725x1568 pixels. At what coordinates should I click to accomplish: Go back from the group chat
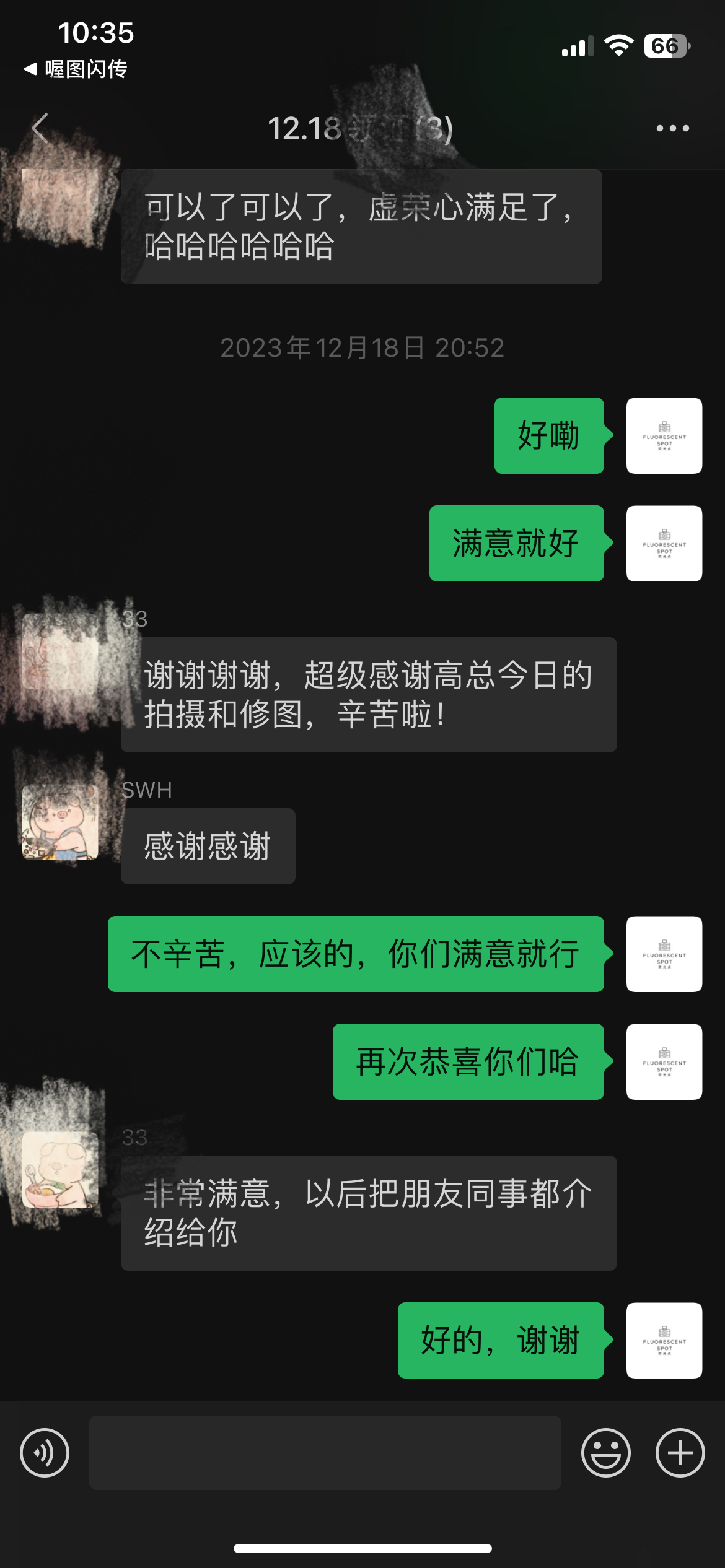(x=40, y=128)
